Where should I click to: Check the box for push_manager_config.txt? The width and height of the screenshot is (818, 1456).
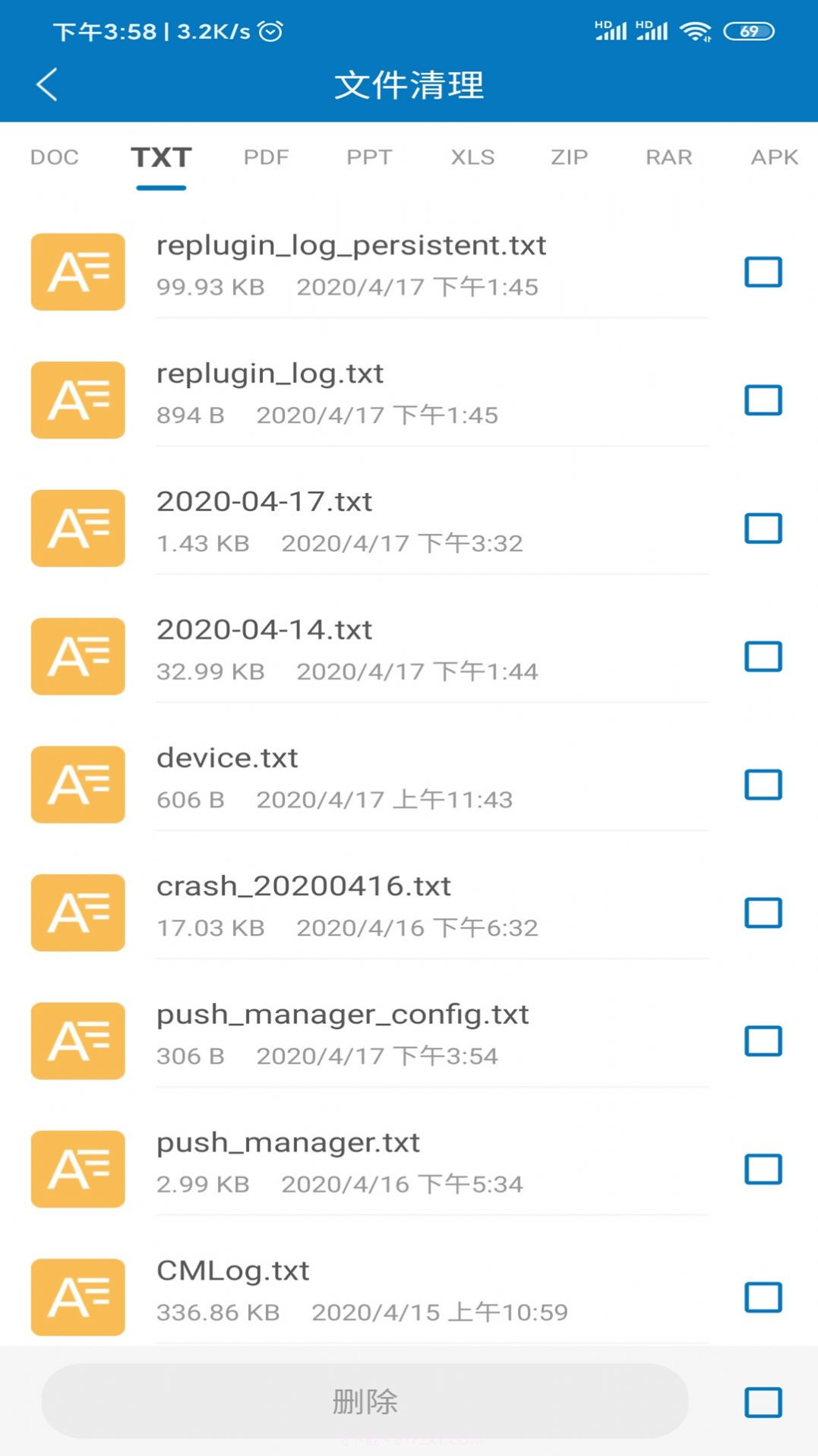(764, 1041)
